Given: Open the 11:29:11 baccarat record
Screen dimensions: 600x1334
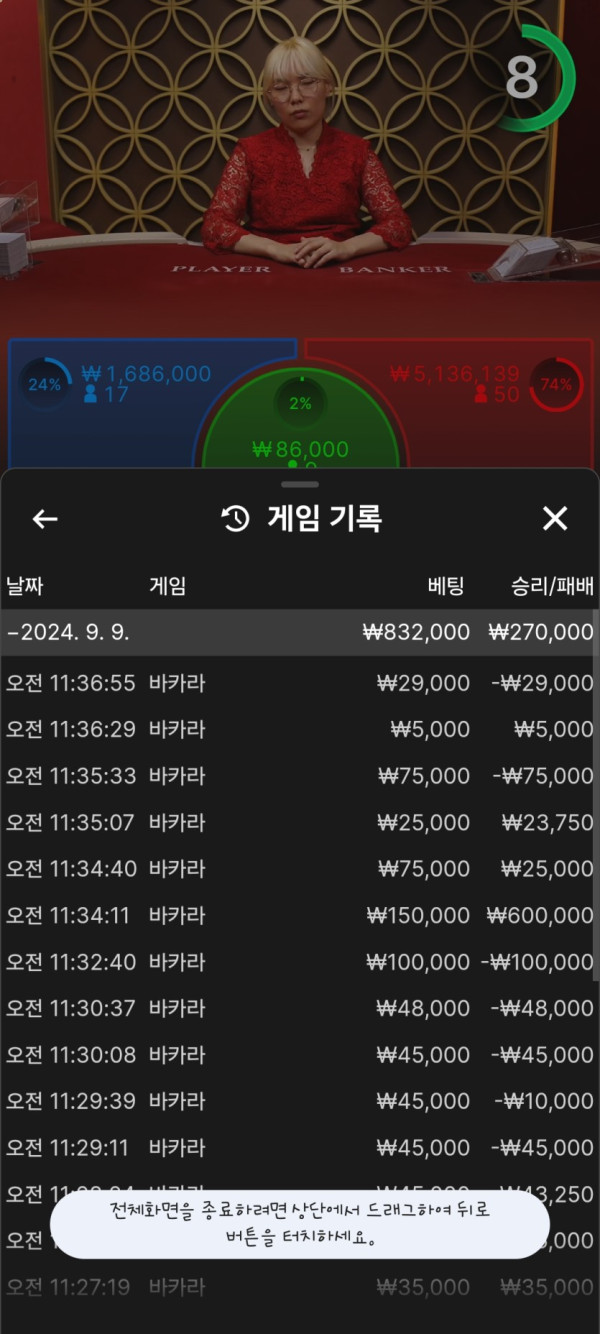Looking at the screenshot, I should tap(299, 1148).
